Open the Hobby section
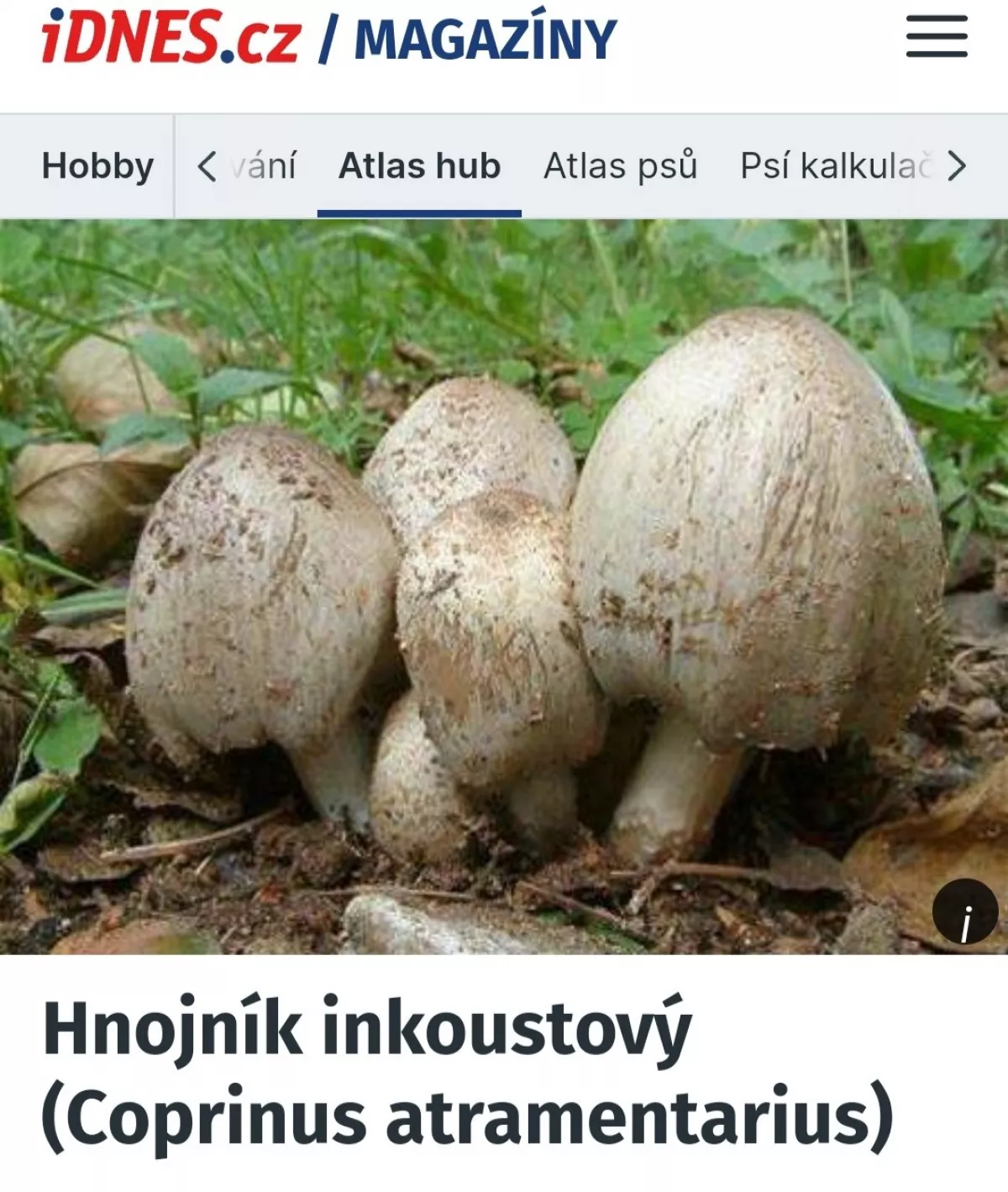1008x1192 pixels. point(97,166)
